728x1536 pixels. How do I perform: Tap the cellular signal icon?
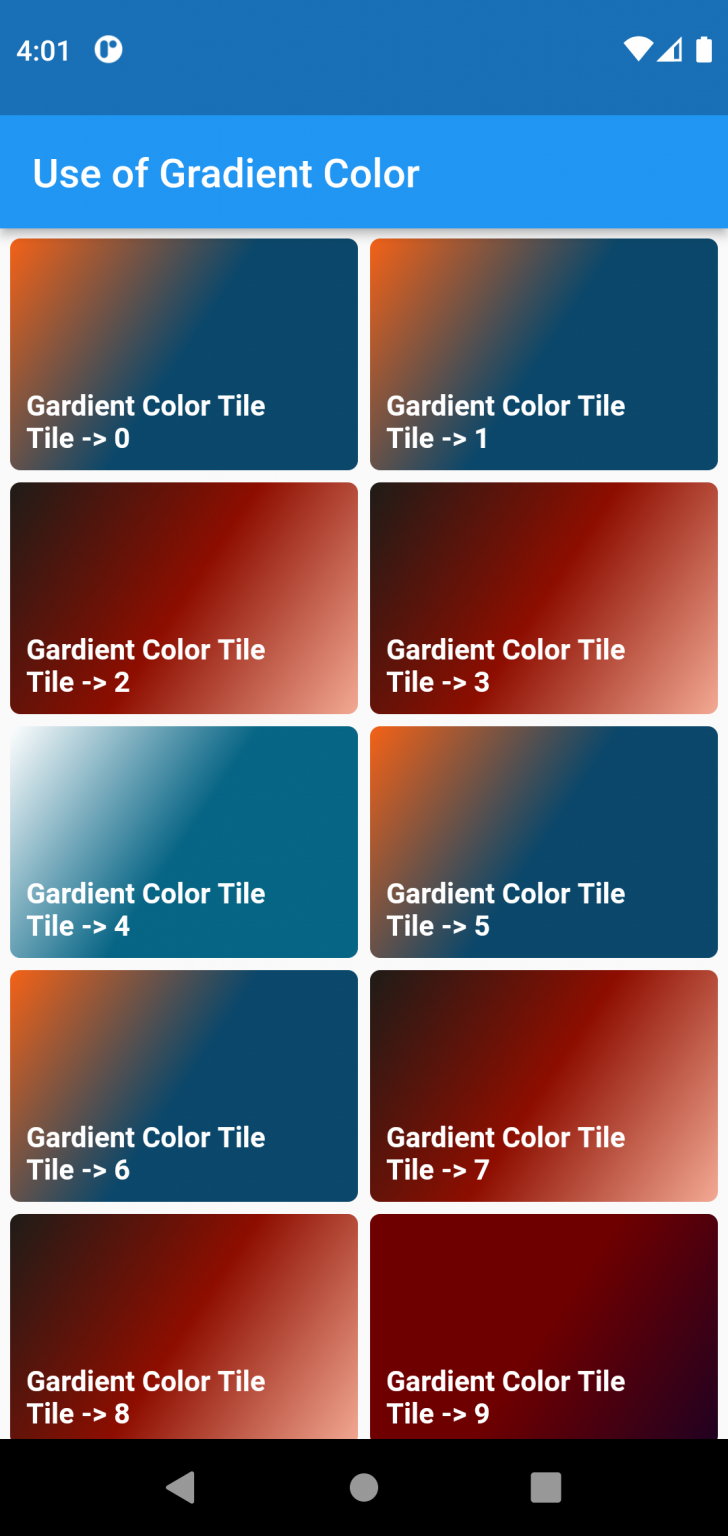coord(668,48)
